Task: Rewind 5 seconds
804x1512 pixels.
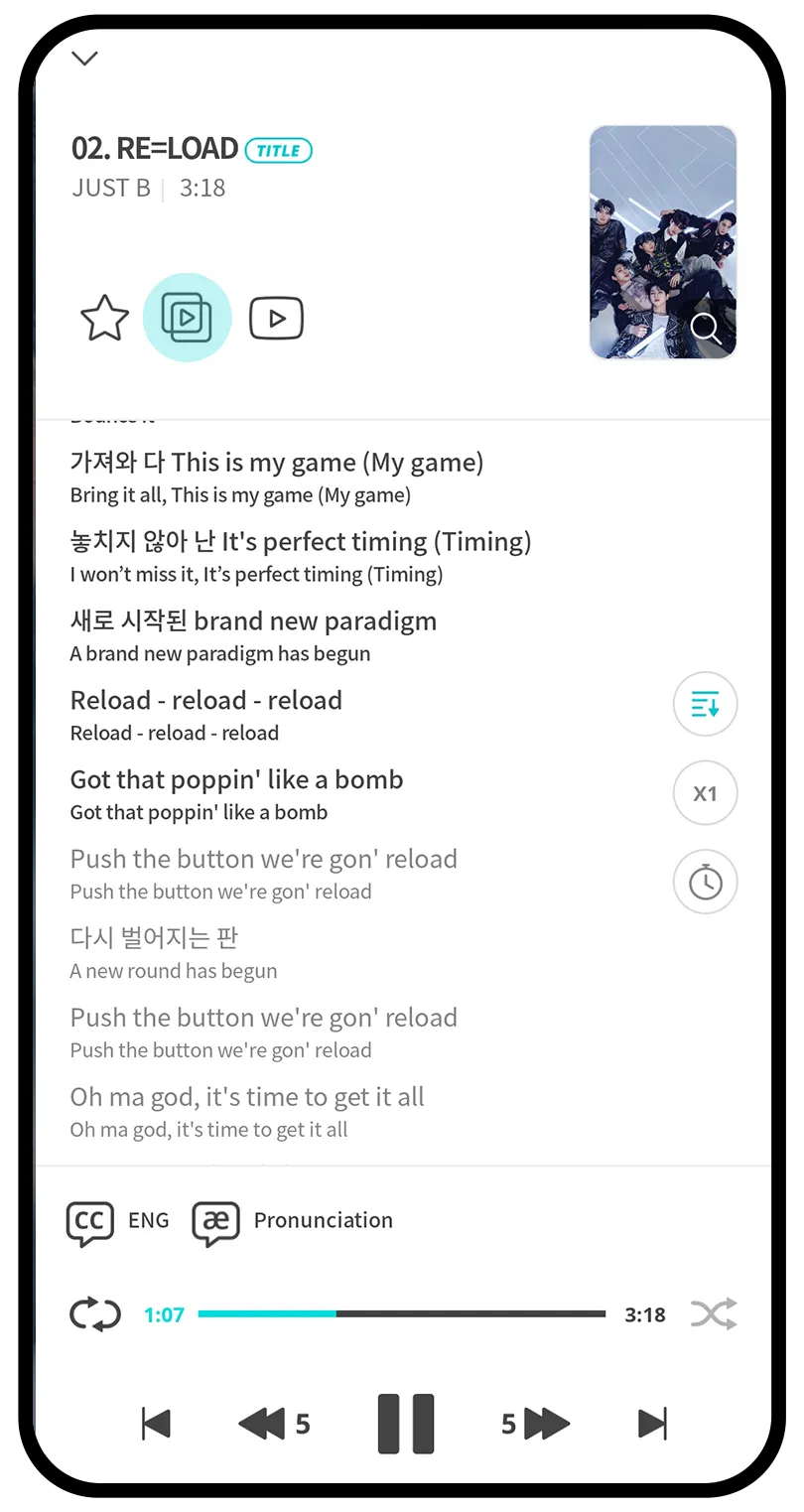Action: (x=274, y=1425)
